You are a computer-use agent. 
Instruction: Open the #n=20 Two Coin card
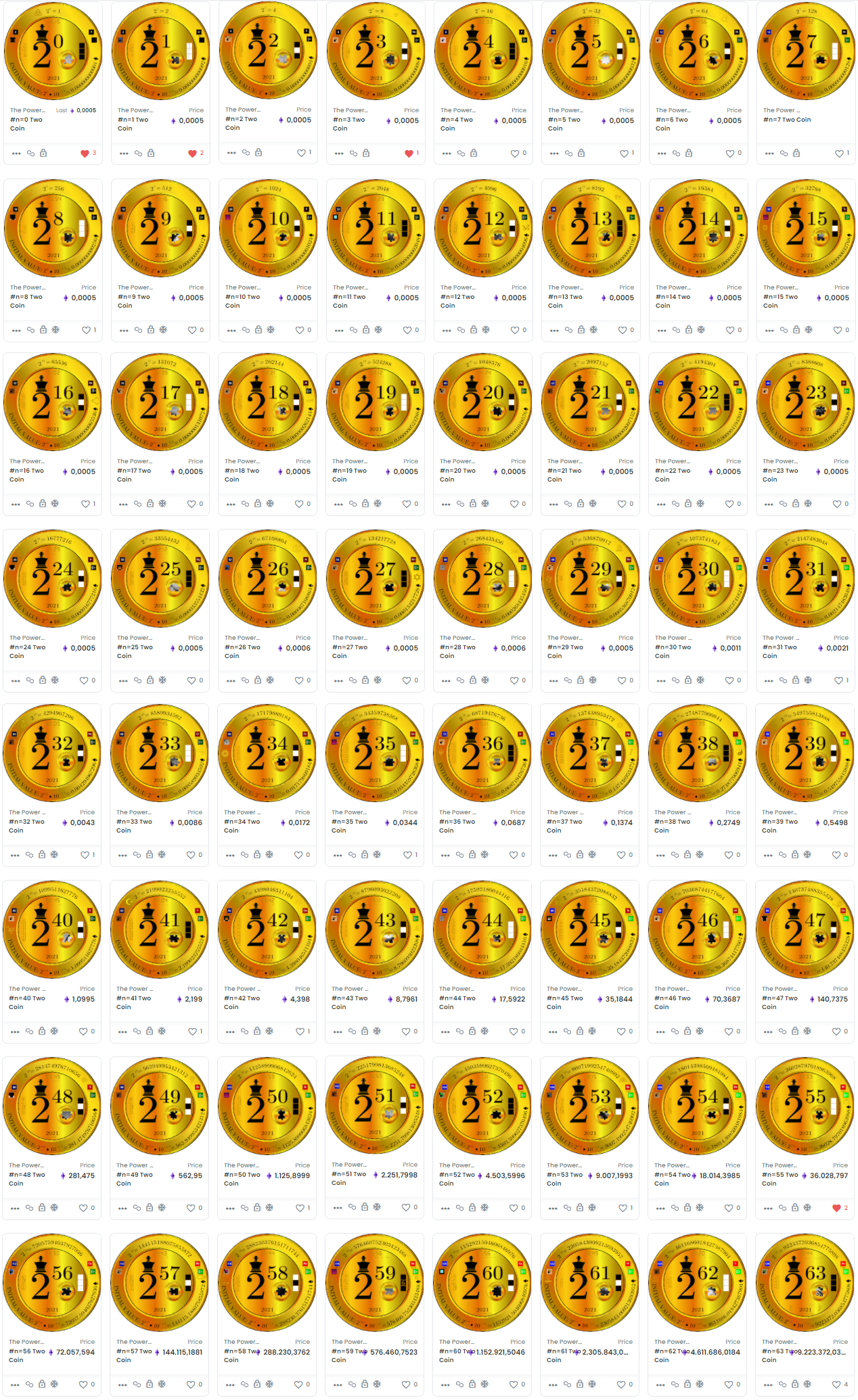pos(482,402)
